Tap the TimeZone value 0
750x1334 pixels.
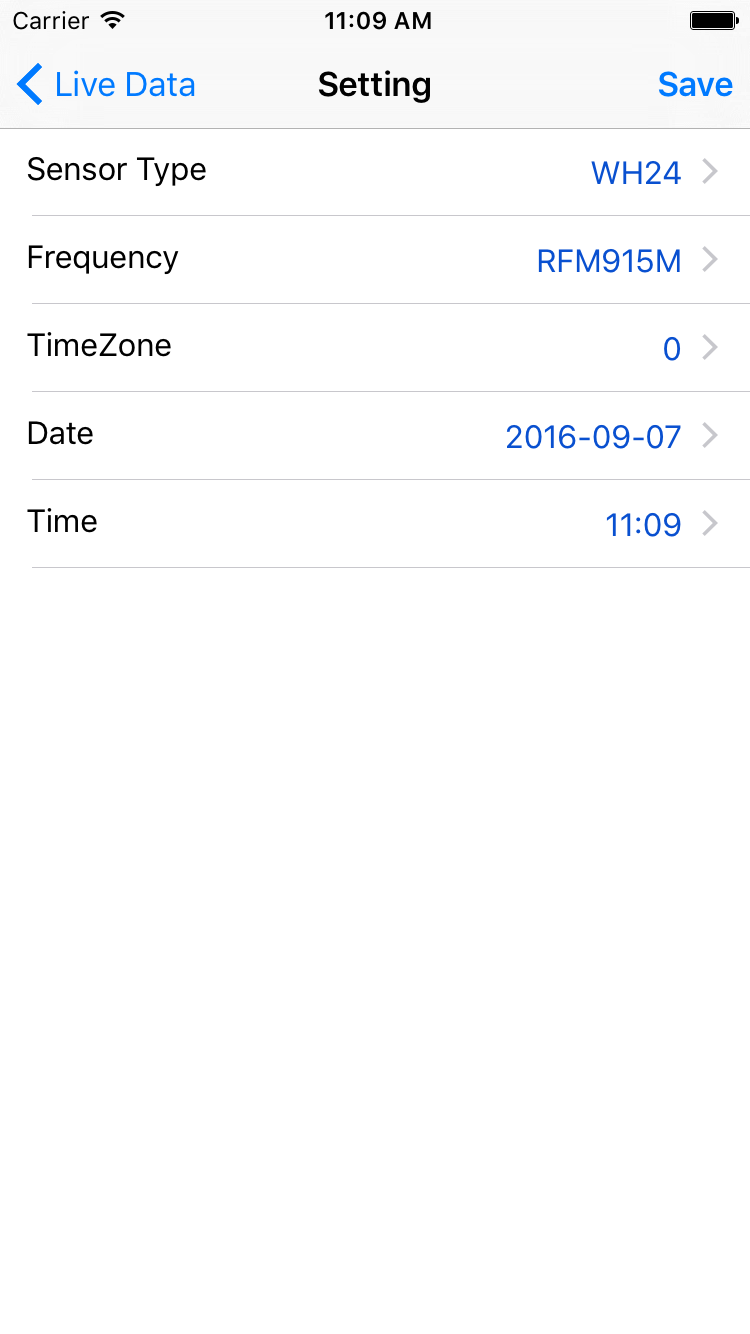[672, 348]
